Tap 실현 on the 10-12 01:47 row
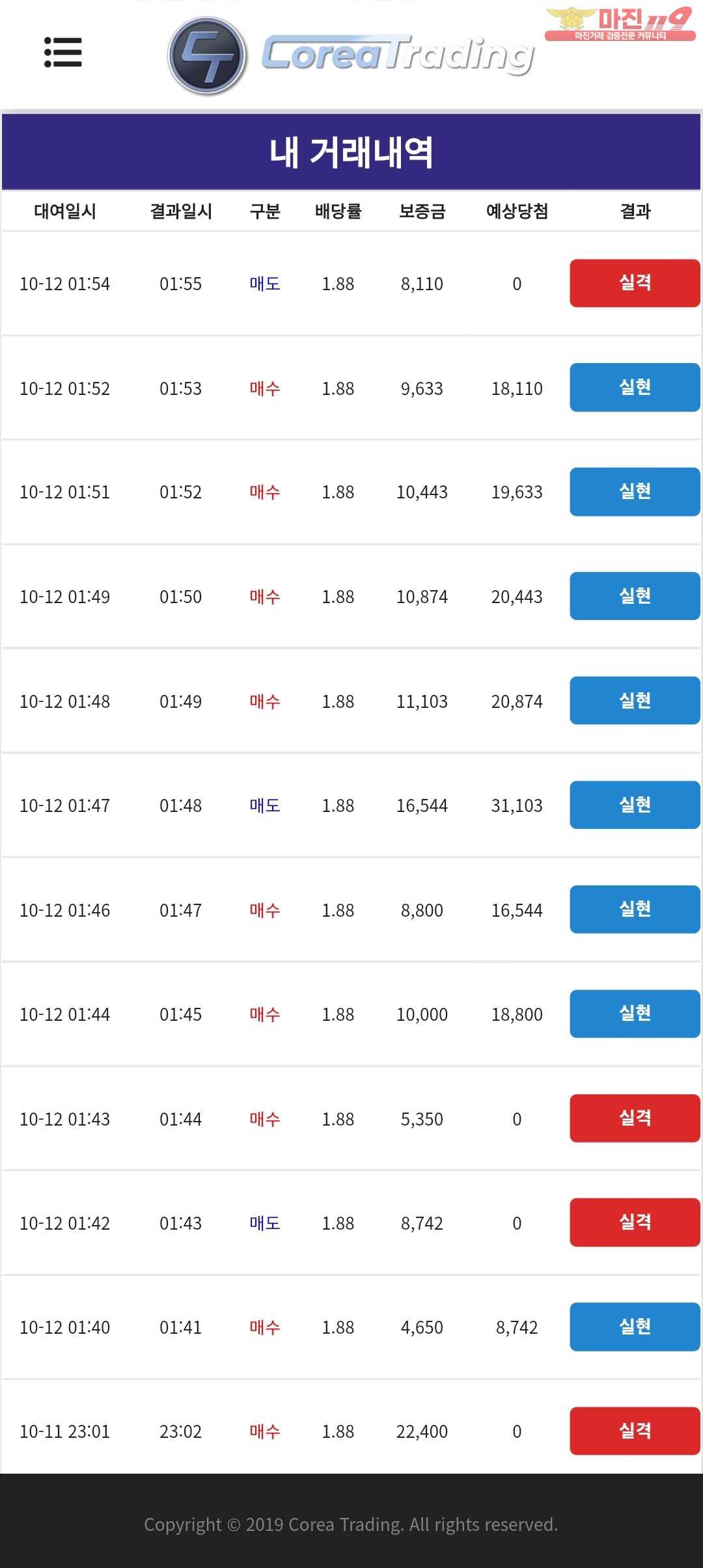The image size is (703, 1568). pos(635,805)
